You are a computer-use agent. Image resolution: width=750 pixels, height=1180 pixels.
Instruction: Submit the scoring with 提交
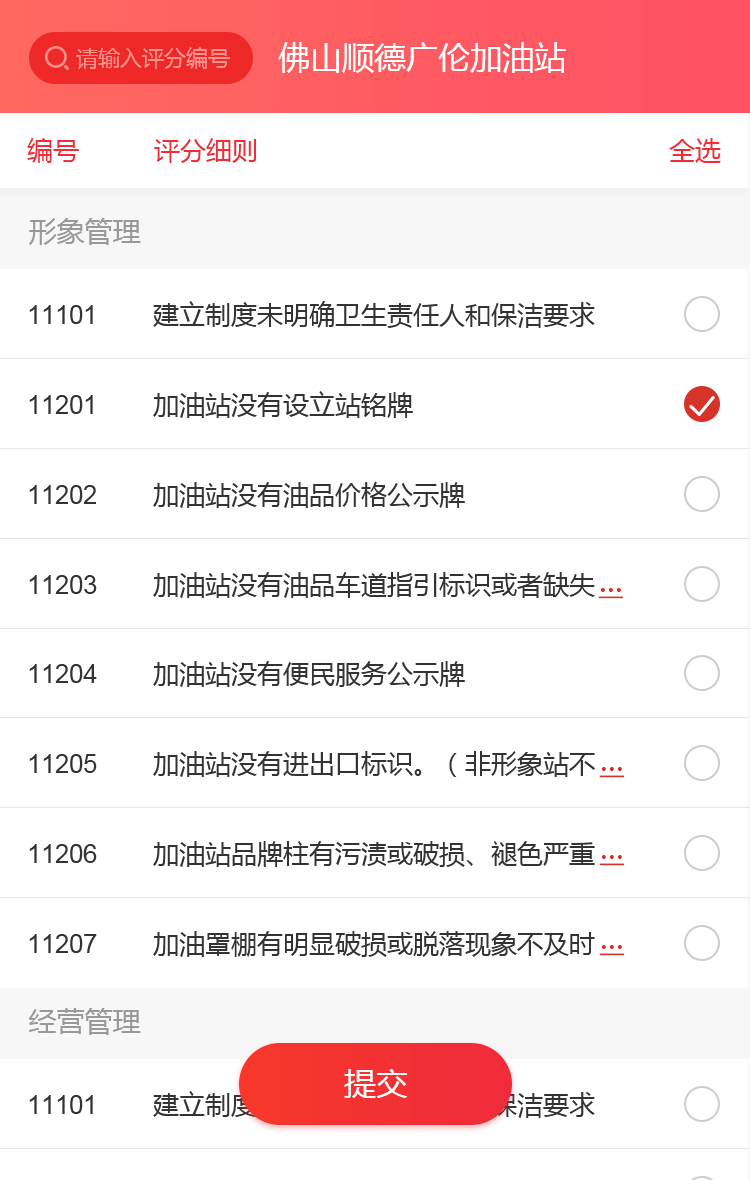point(375,1084)
